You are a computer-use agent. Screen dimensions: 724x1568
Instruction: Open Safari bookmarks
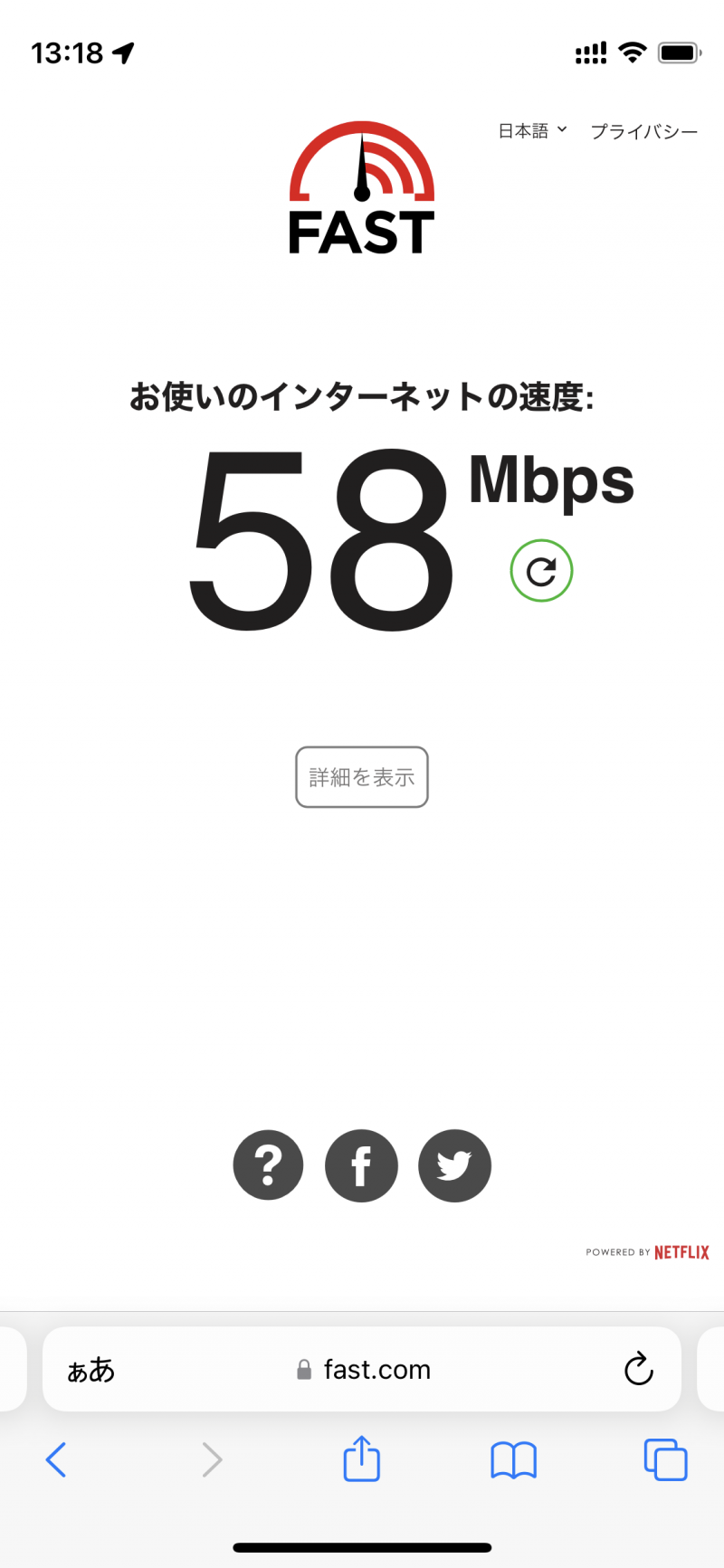513,1460
